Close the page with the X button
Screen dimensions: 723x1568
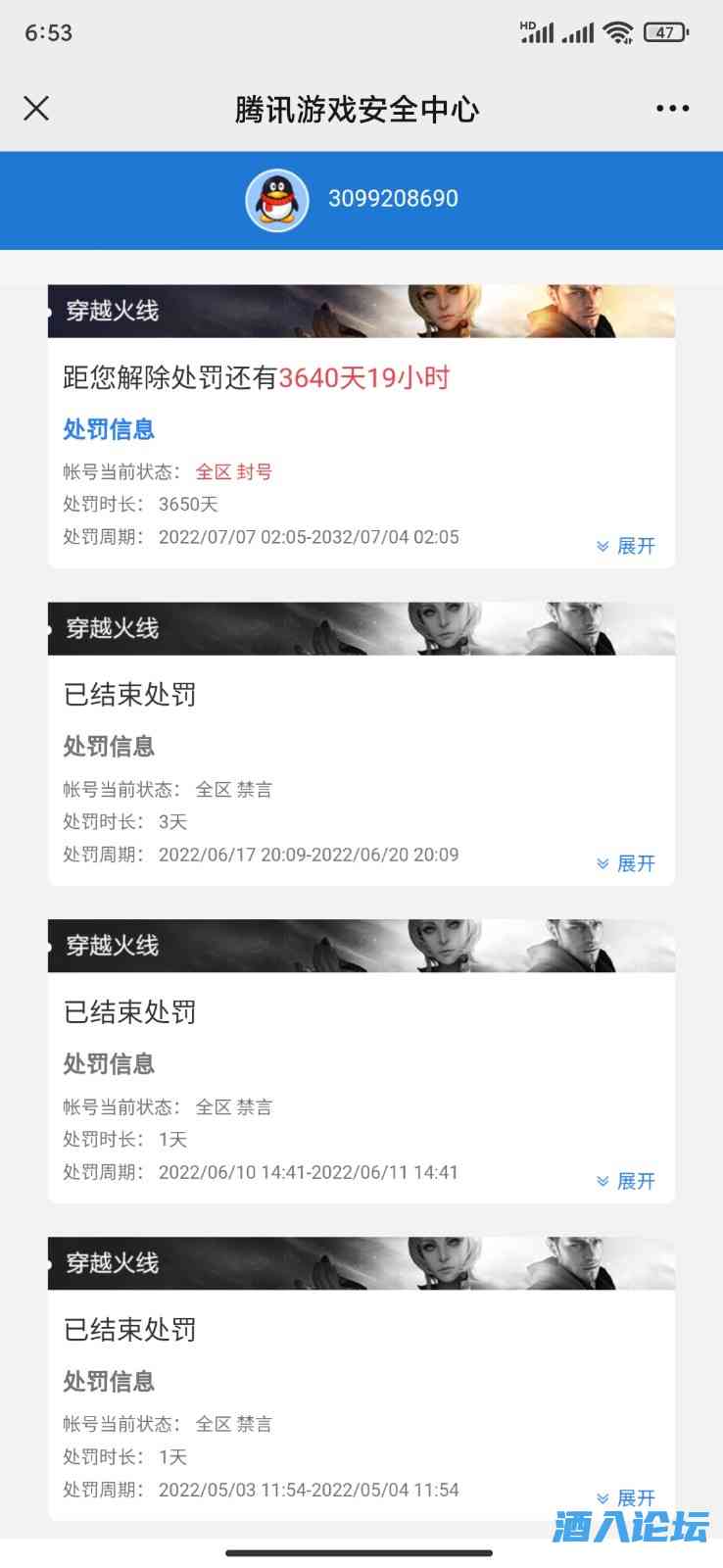point(36,108)
